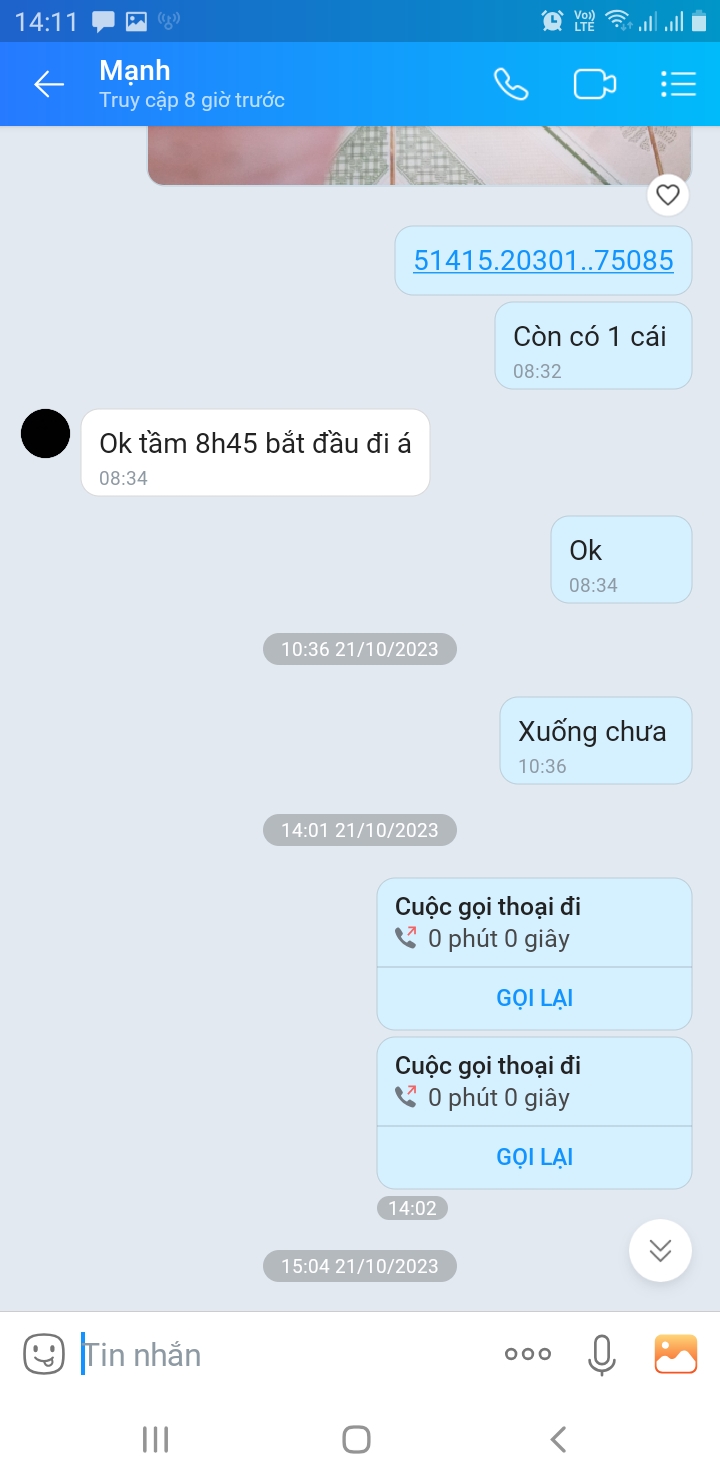720x1480 pixels.
Task: Jump to the latest messages
Action: (660, 1250)
